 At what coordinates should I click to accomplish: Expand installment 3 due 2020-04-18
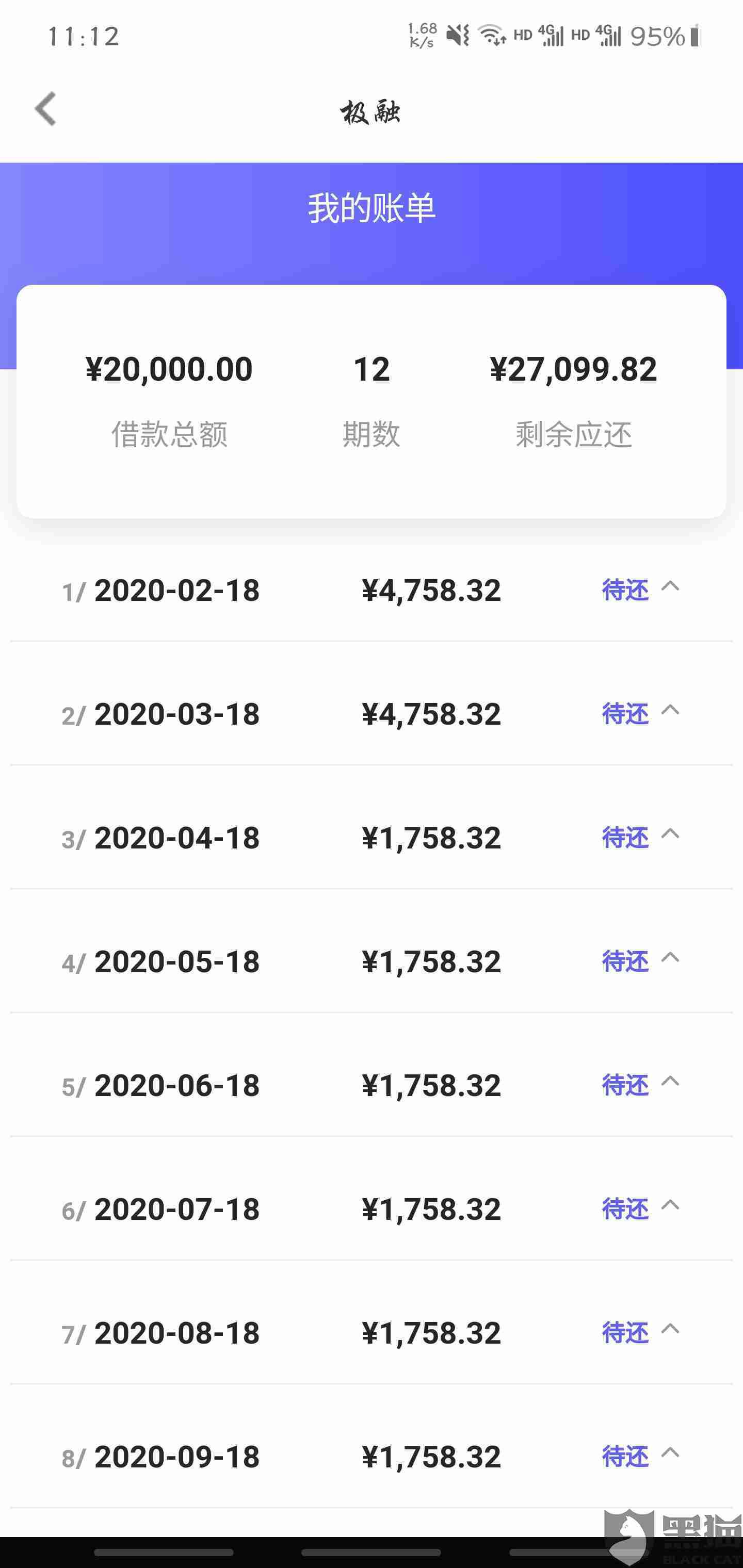670,835
